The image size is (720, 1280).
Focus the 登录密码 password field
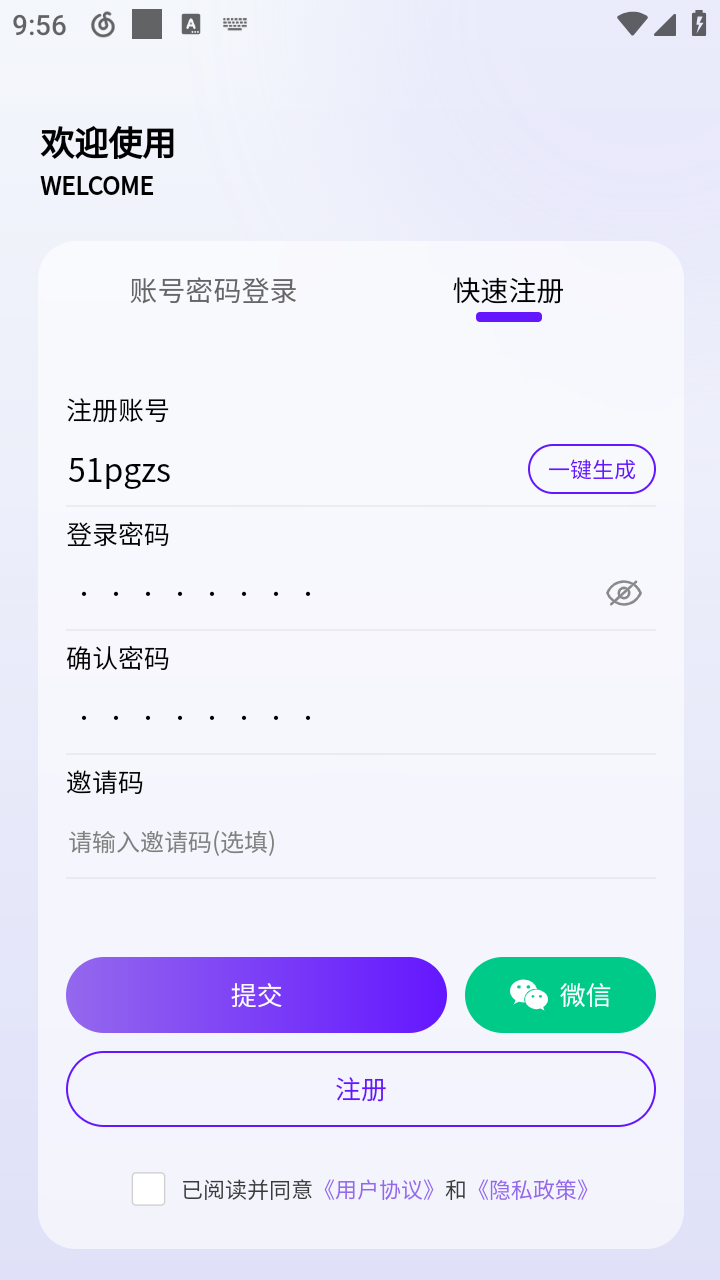(x=330, y=593)
